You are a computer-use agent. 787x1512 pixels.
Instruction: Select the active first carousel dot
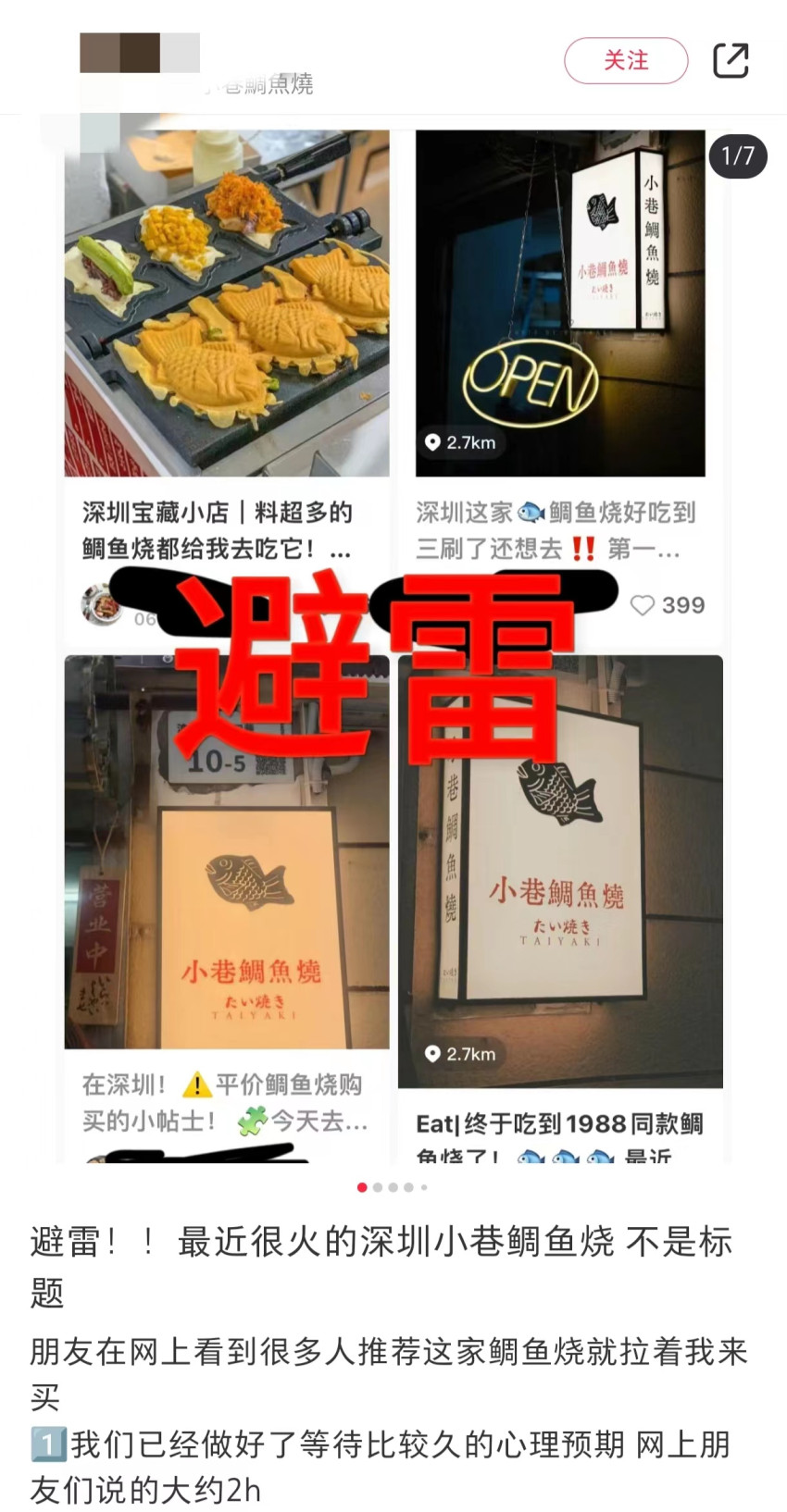362,1186
